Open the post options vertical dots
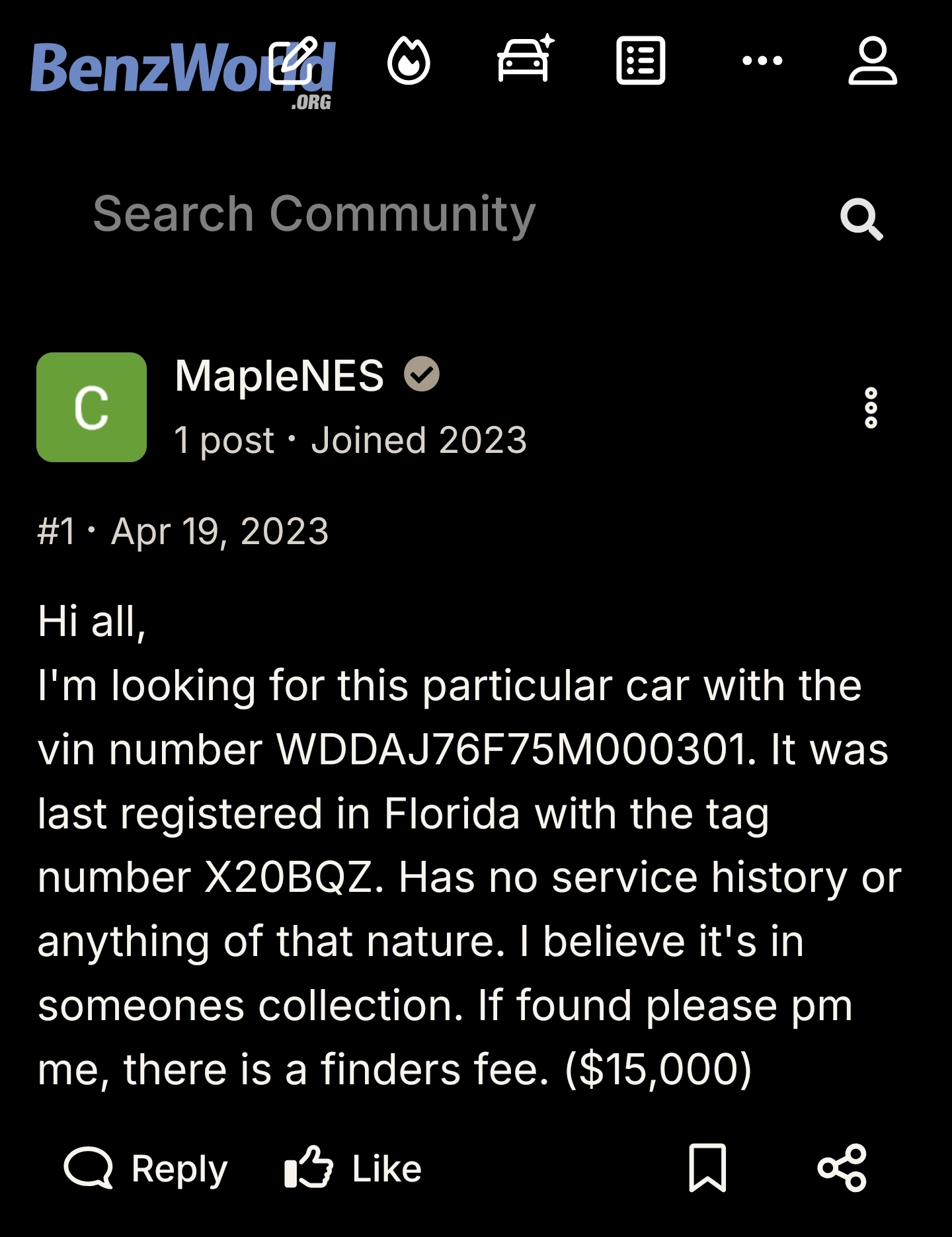 point(871,408)
